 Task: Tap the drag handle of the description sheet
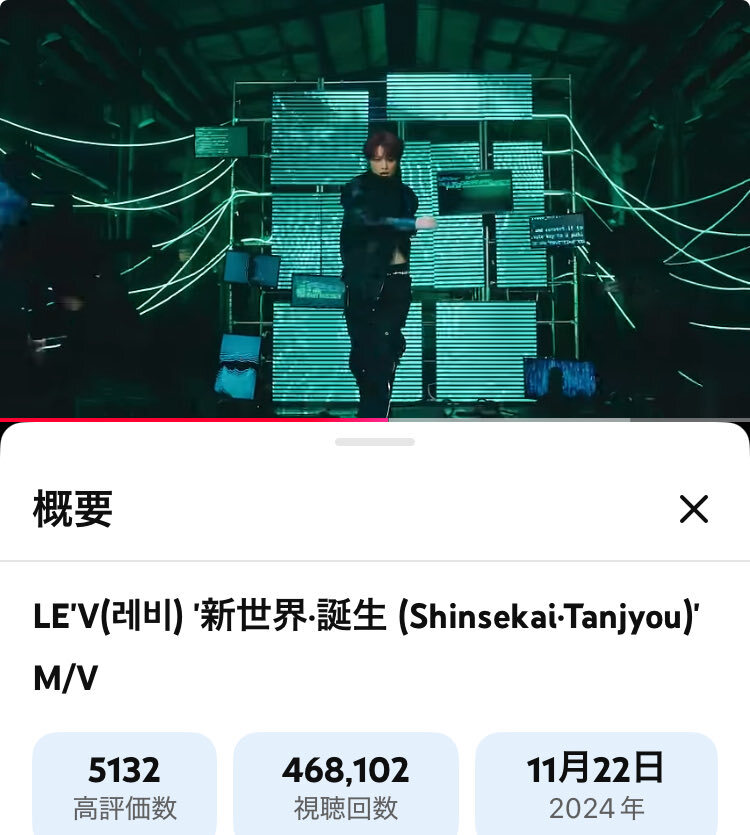coord(375,441)
